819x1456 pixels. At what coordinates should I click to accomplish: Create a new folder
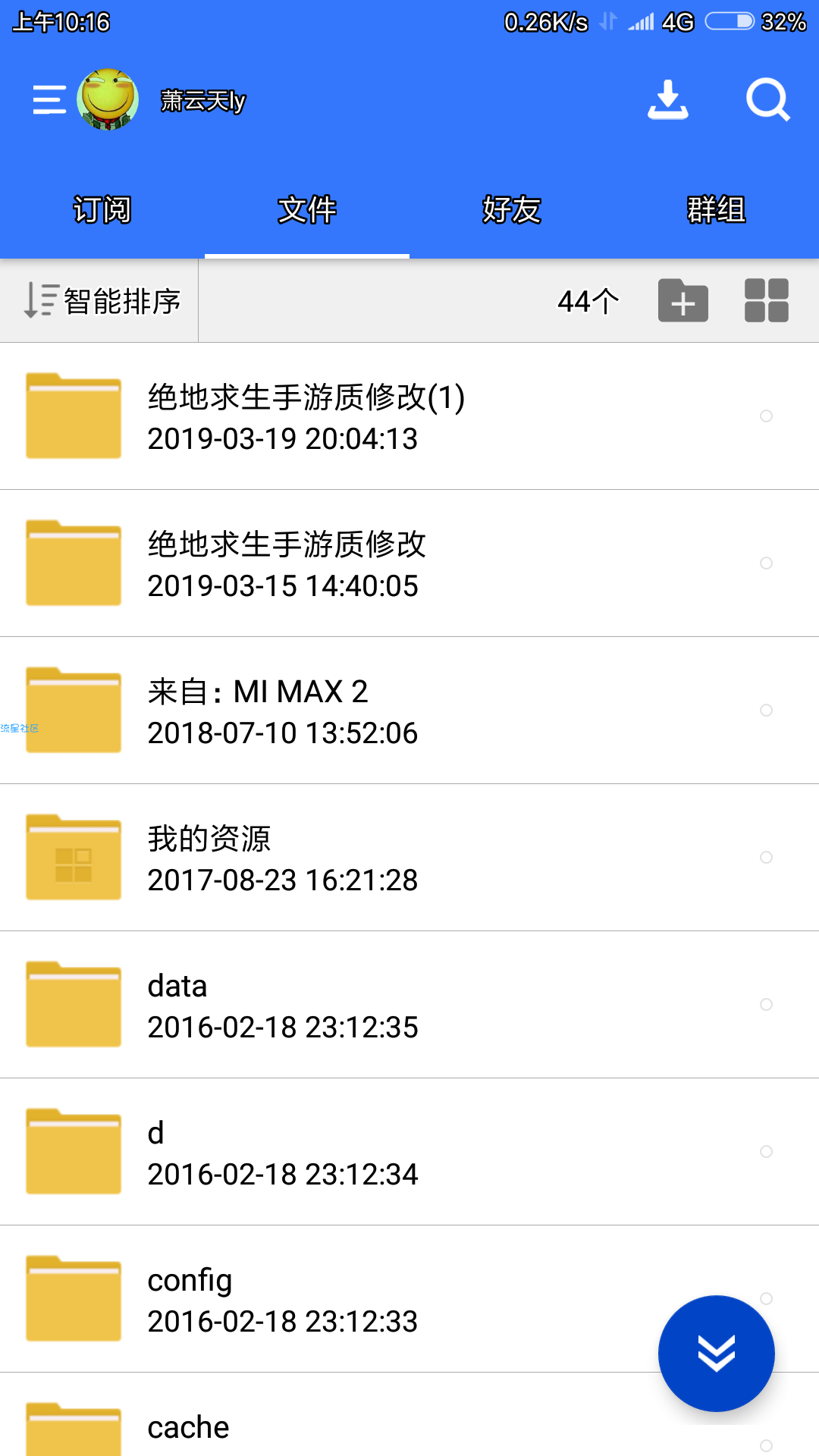[682, 301]
